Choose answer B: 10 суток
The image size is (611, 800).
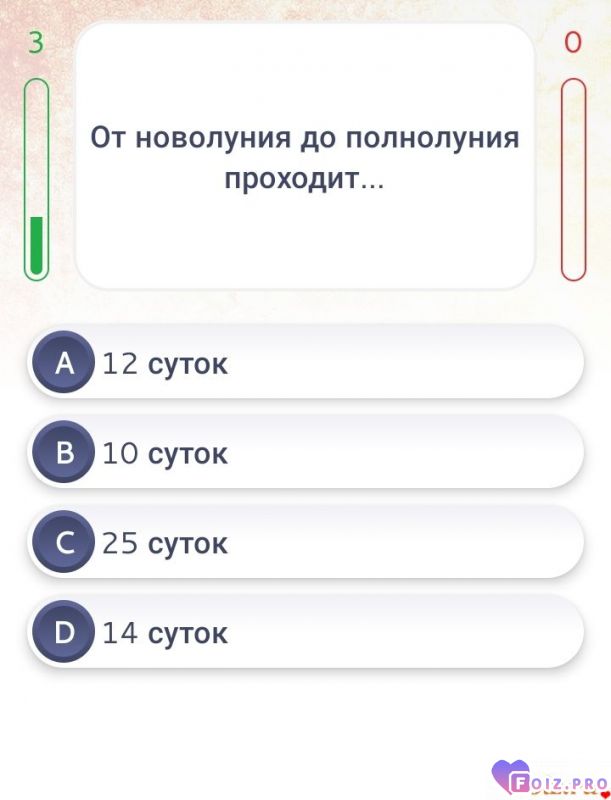[305, 453]
